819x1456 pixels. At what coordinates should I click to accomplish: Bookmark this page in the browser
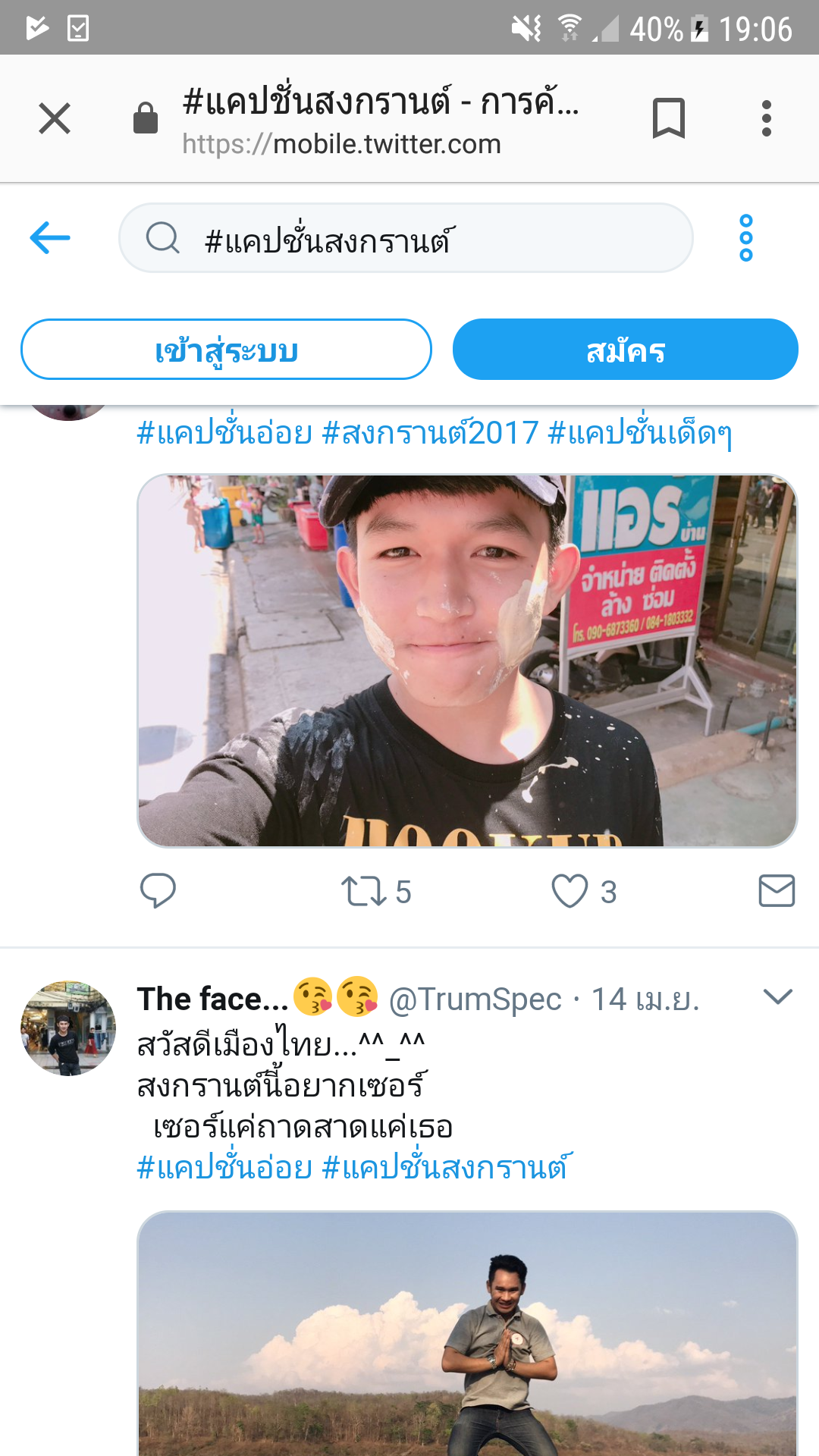[x=668, y=118]
